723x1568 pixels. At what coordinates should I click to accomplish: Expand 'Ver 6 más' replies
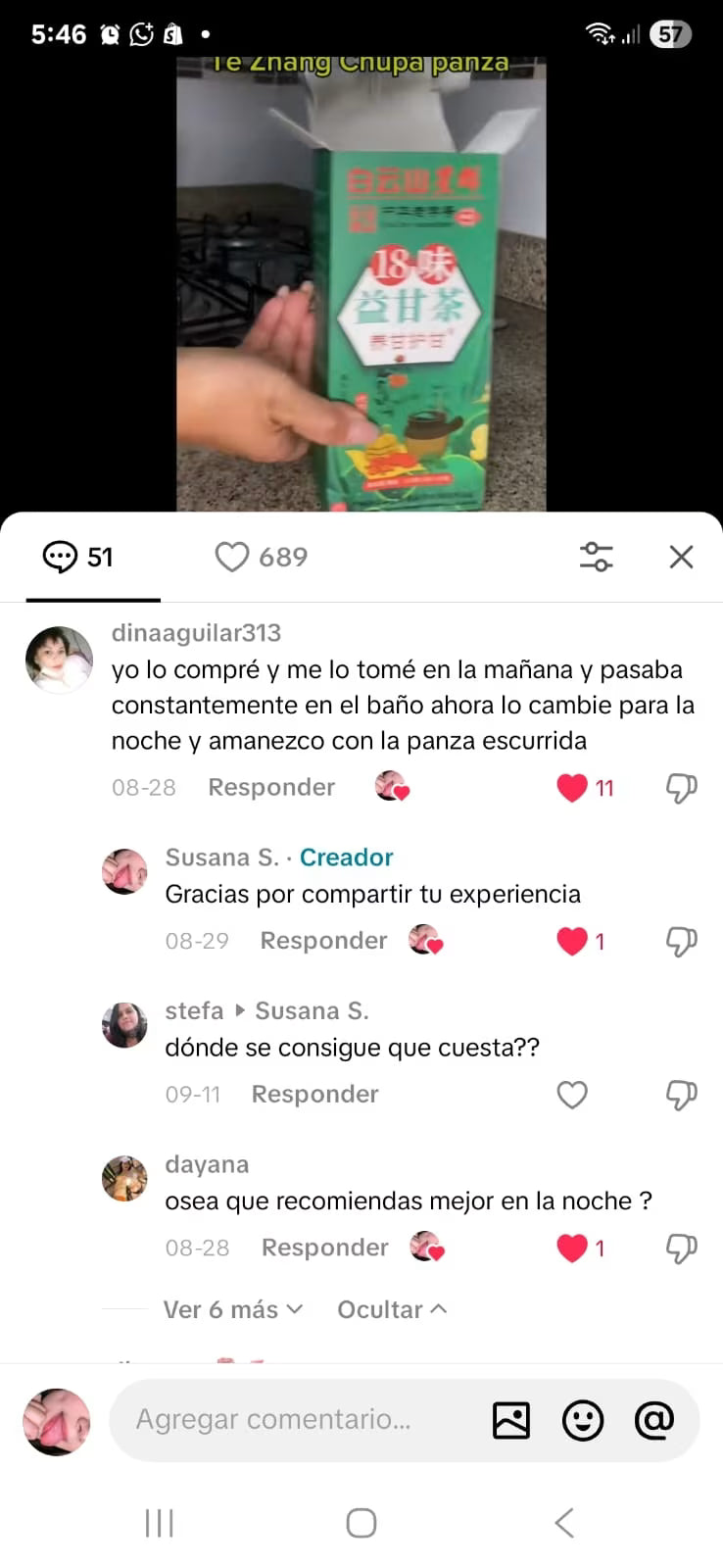point(233,1309)
